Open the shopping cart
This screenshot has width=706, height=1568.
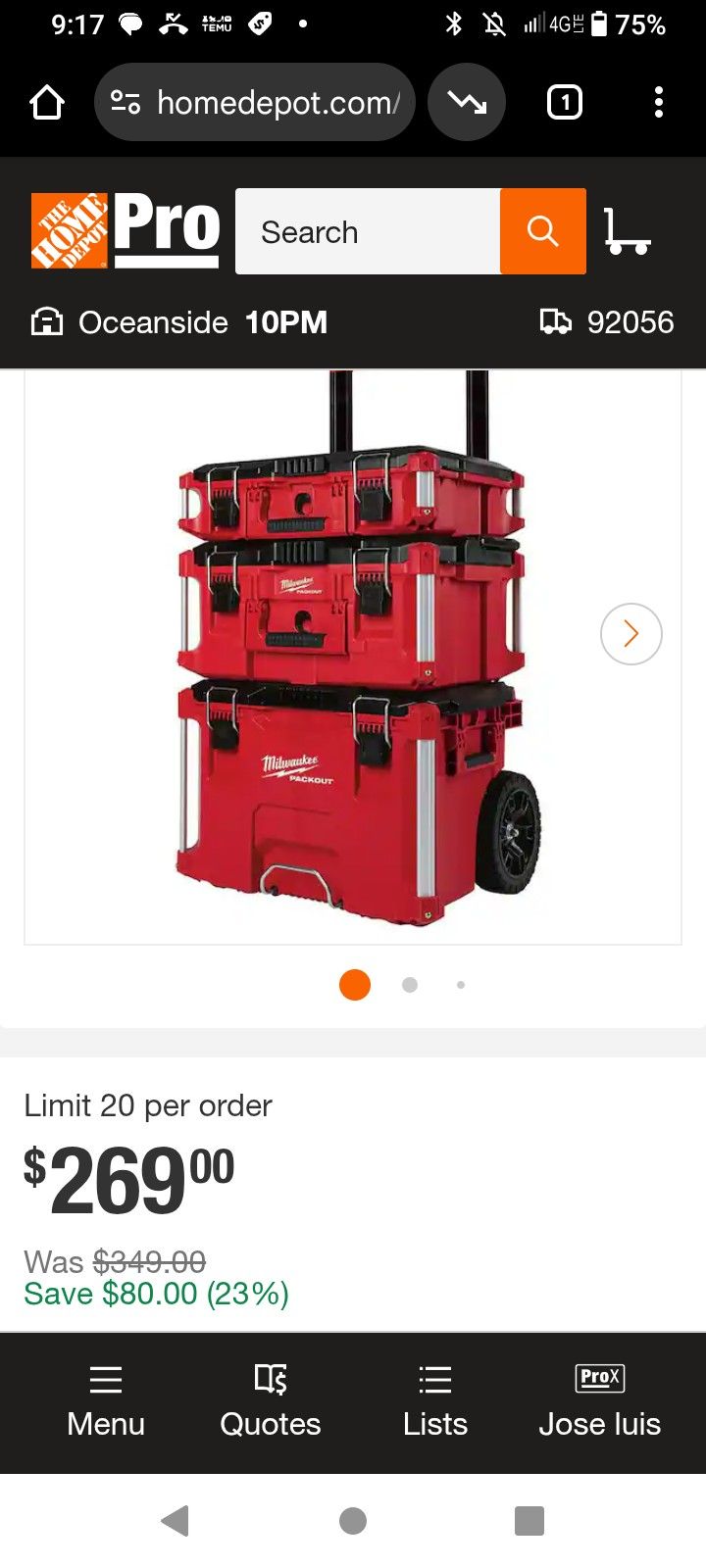coord(627,231)
